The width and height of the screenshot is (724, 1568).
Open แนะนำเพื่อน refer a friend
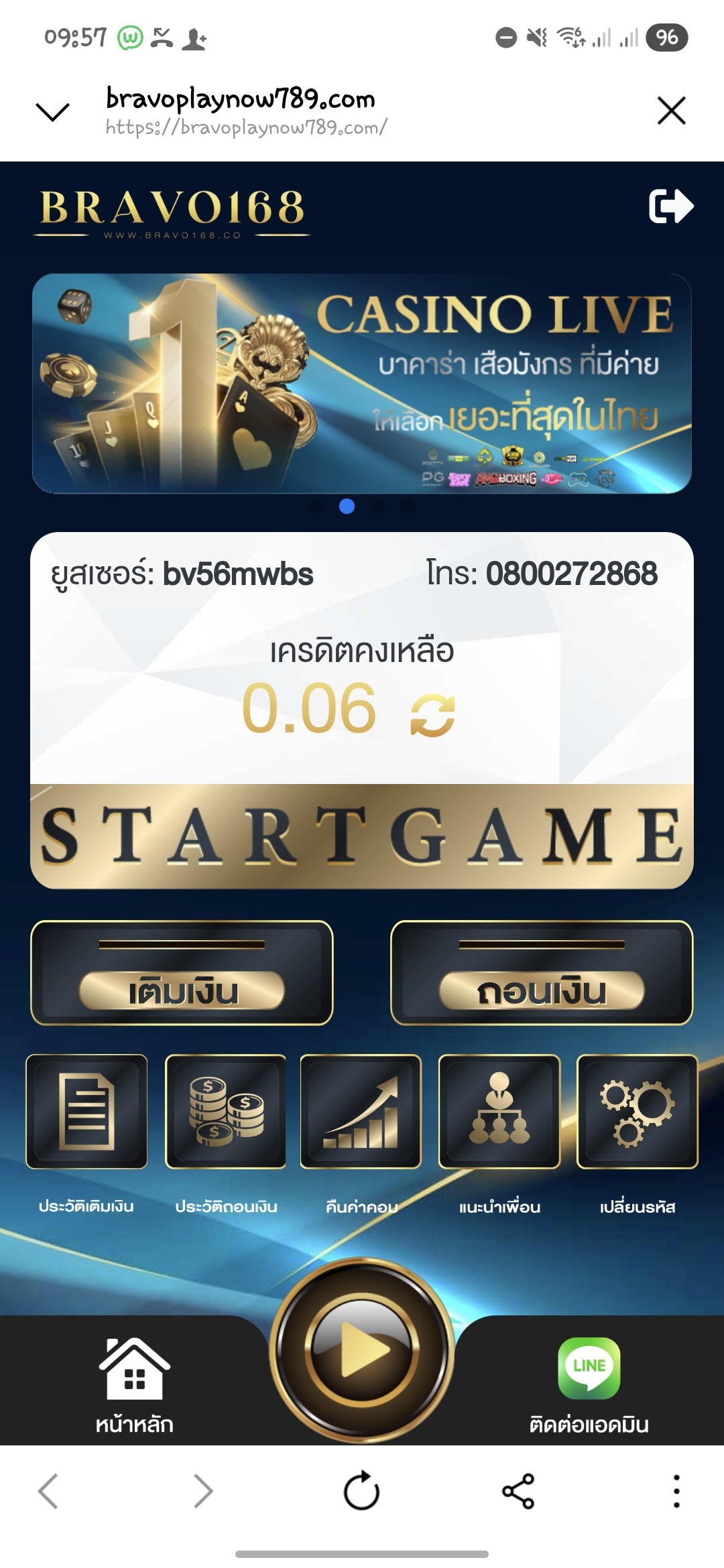499,1112
